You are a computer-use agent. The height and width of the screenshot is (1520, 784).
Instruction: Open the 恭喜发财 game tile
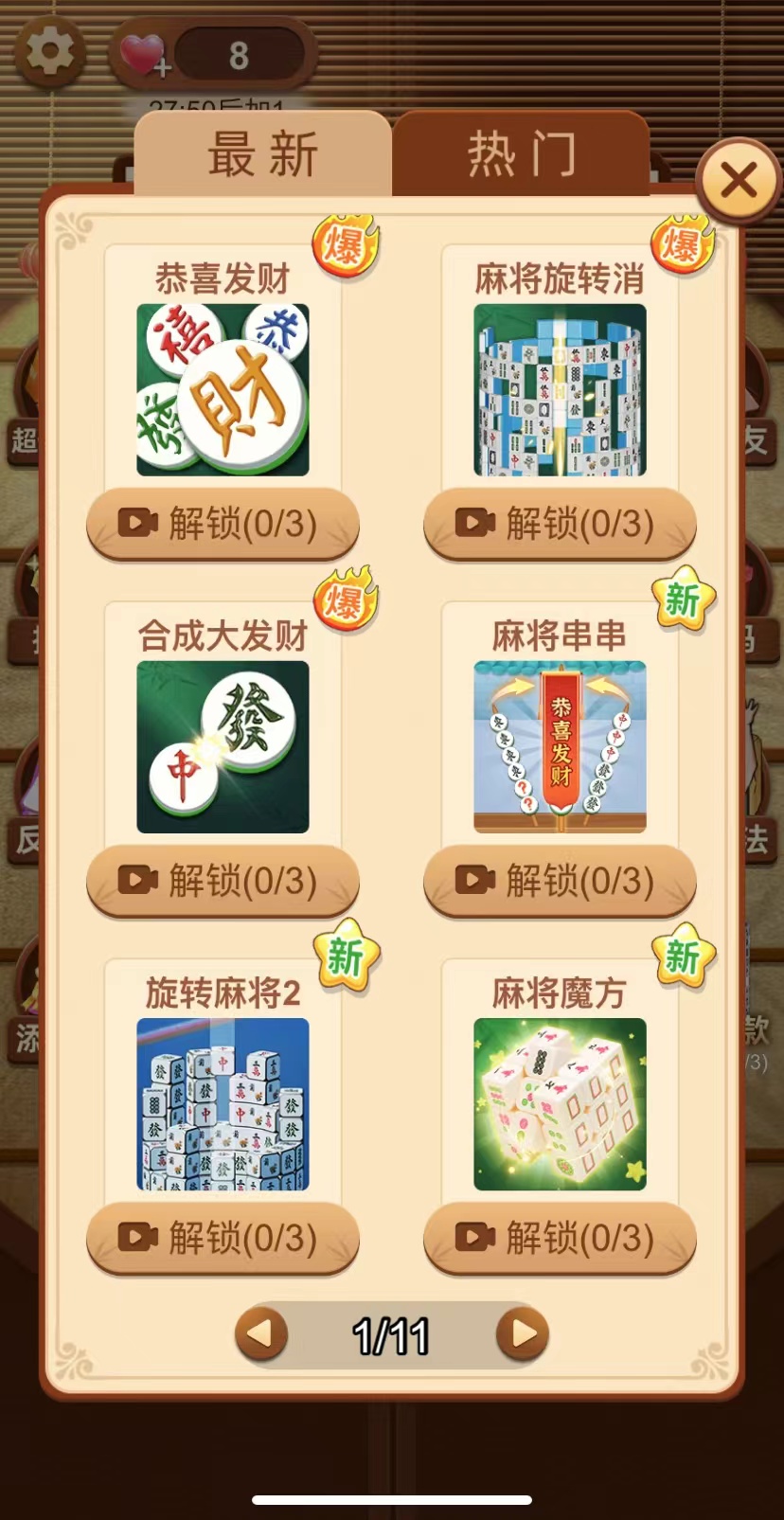click(223, 389)
